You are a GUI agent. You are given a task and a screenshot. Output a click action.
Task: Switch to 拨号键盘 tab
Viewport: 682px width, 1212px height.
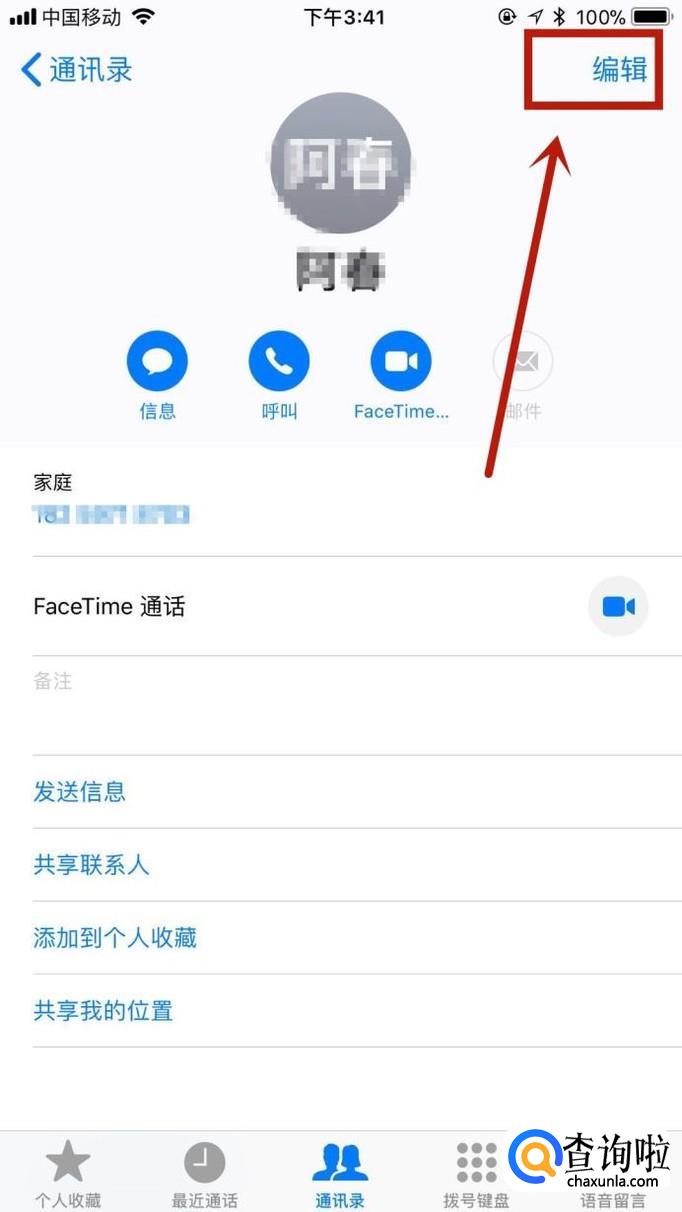pos(476,1174)
